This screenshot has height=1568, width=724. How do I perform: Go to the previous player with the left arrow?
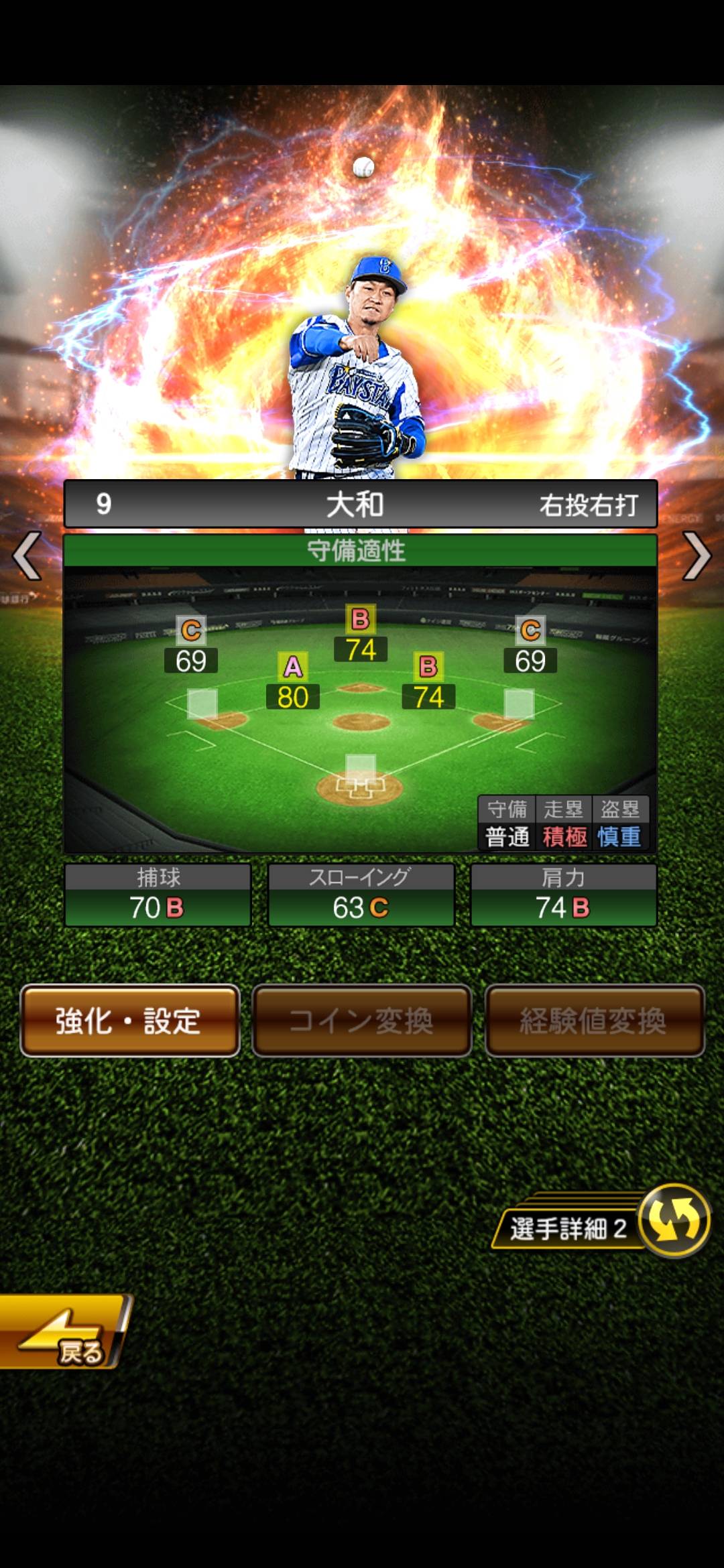[27, 556]
